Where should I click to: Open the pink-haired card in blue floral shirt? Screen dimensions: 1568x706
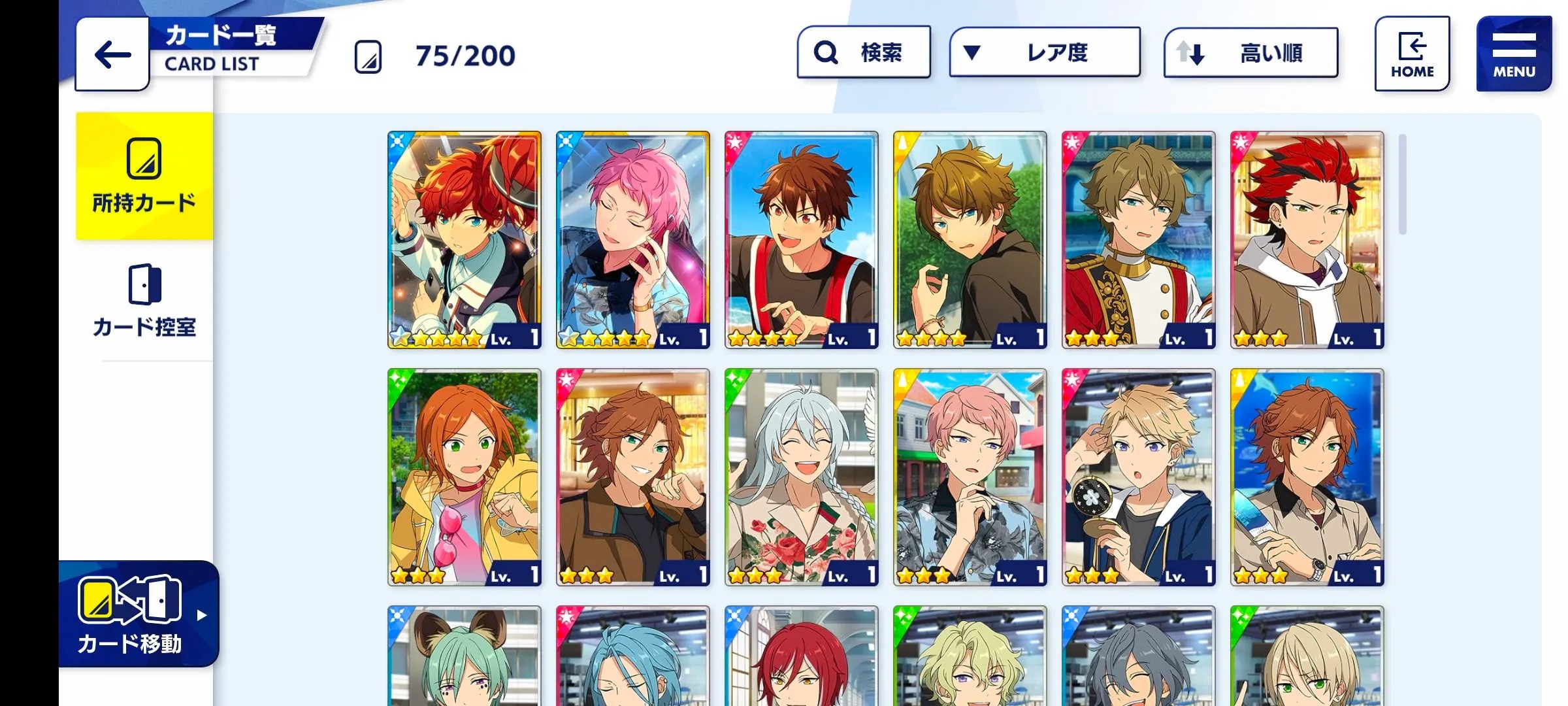(970, 477)
